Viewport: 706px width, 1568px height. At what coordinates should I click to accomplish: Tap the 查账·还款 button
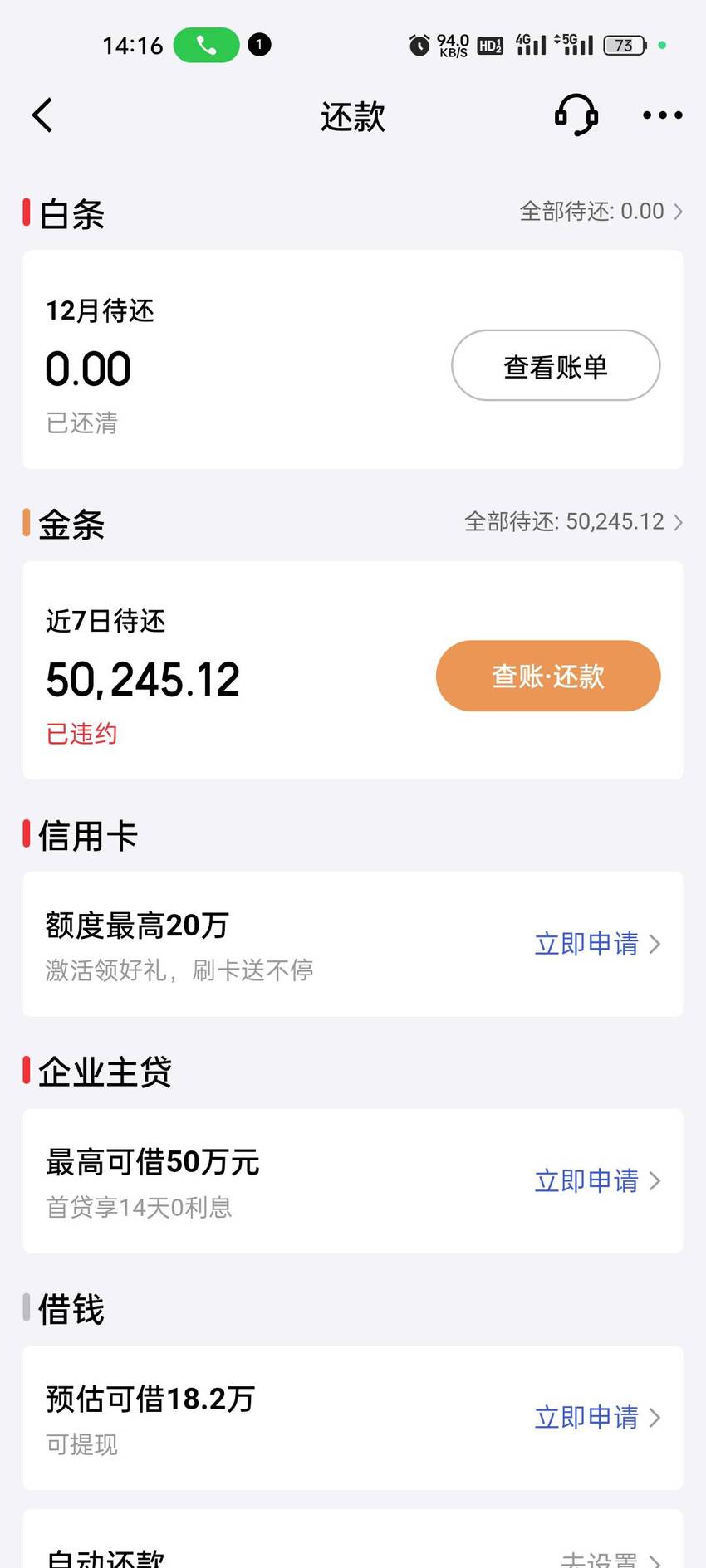coord(548,676)
